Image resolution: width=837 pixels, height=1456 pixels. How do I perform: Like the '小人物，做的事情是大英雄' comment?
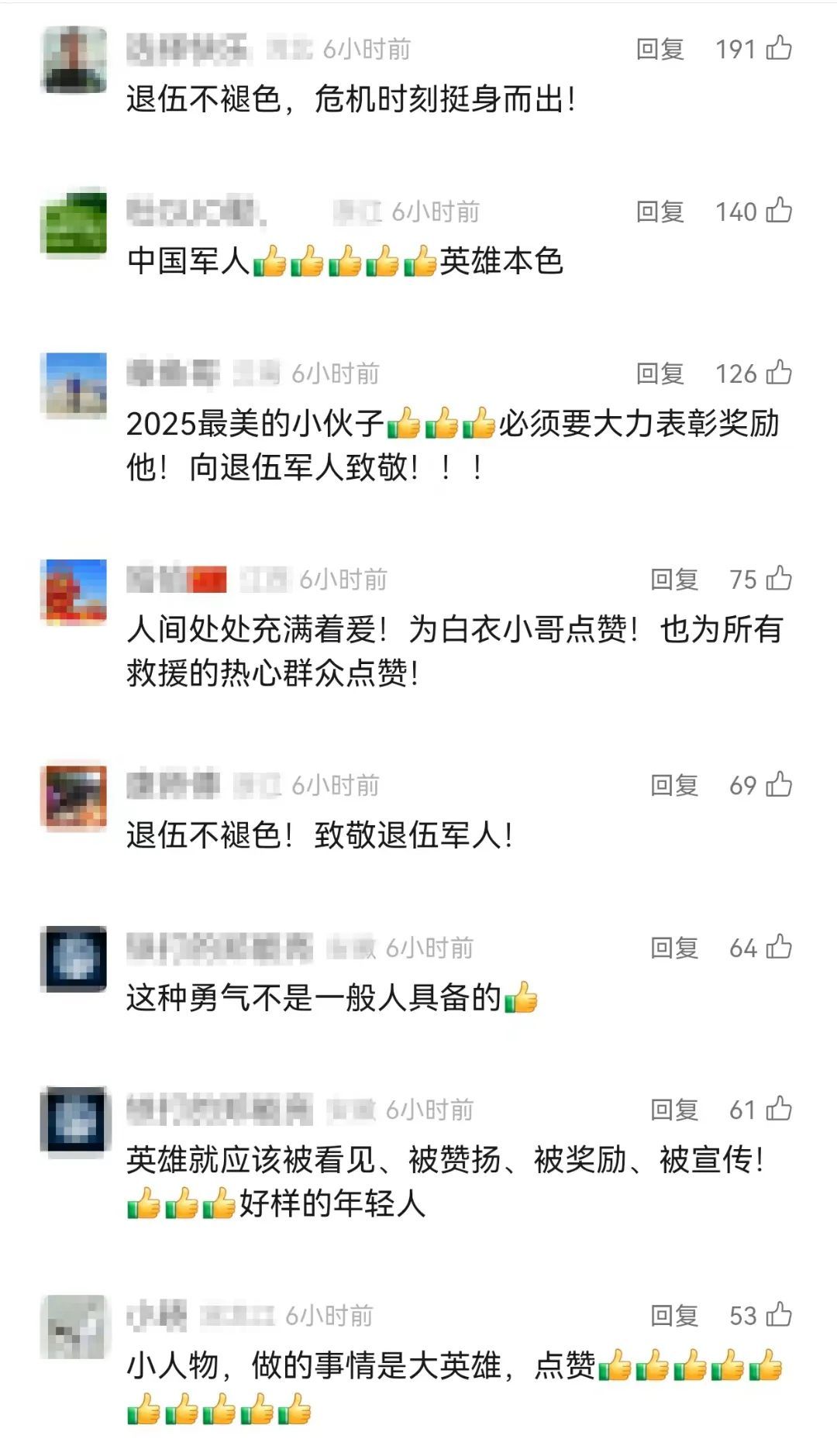(778, 1315)
